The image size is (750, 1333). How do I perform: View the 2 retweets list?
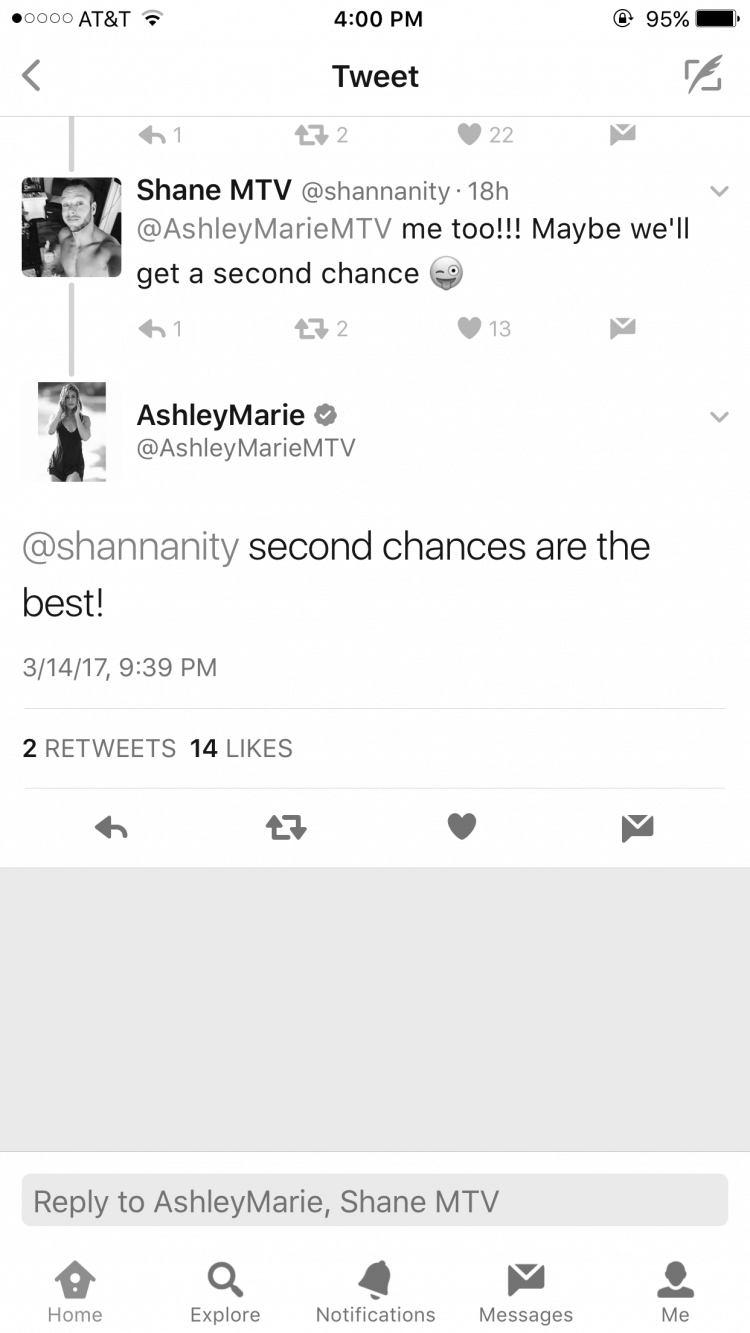(x=99, y=748)
